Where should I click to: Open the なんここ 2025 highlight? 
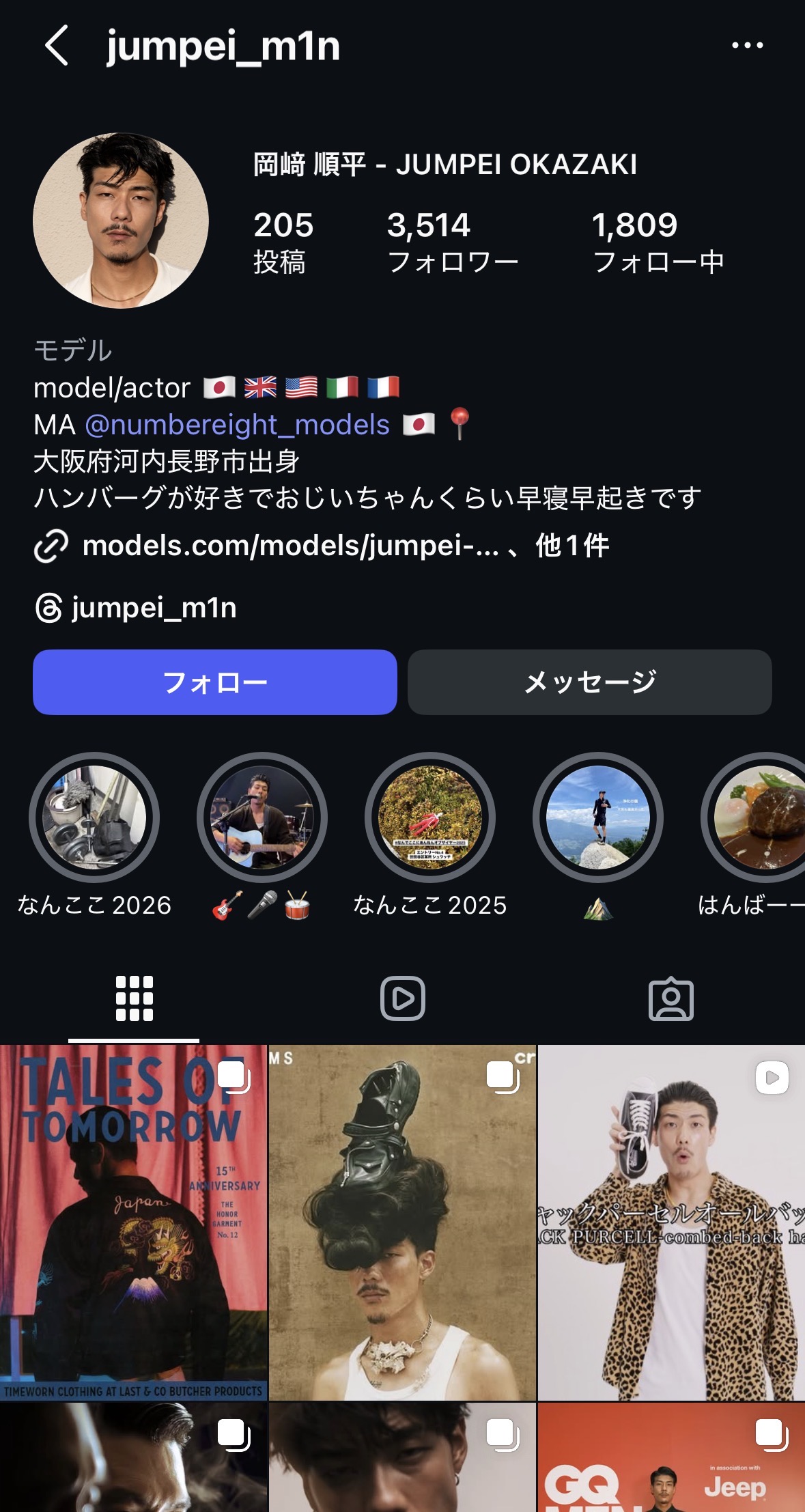click(430, 817)
